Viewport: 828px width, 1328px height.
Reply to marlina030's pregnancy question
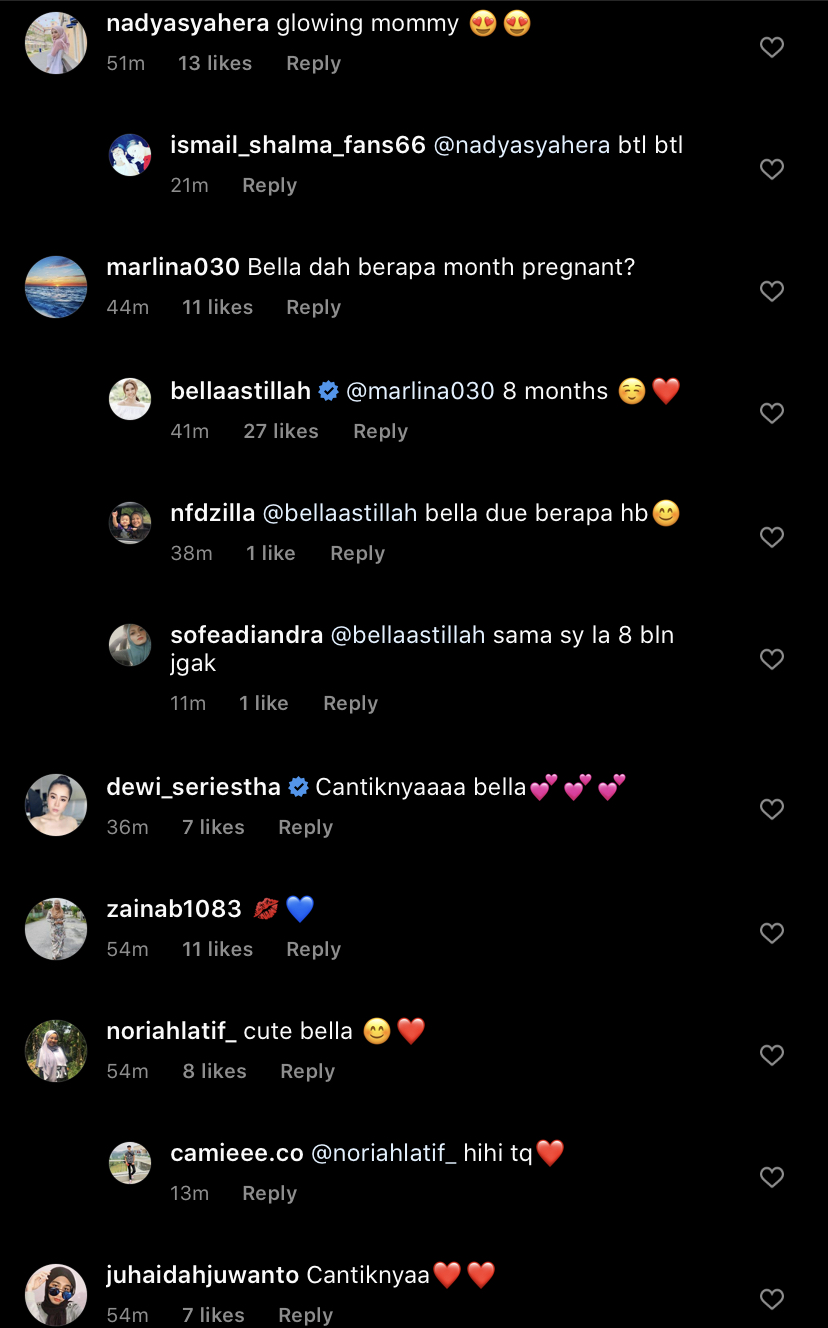[x=313, y=307]
